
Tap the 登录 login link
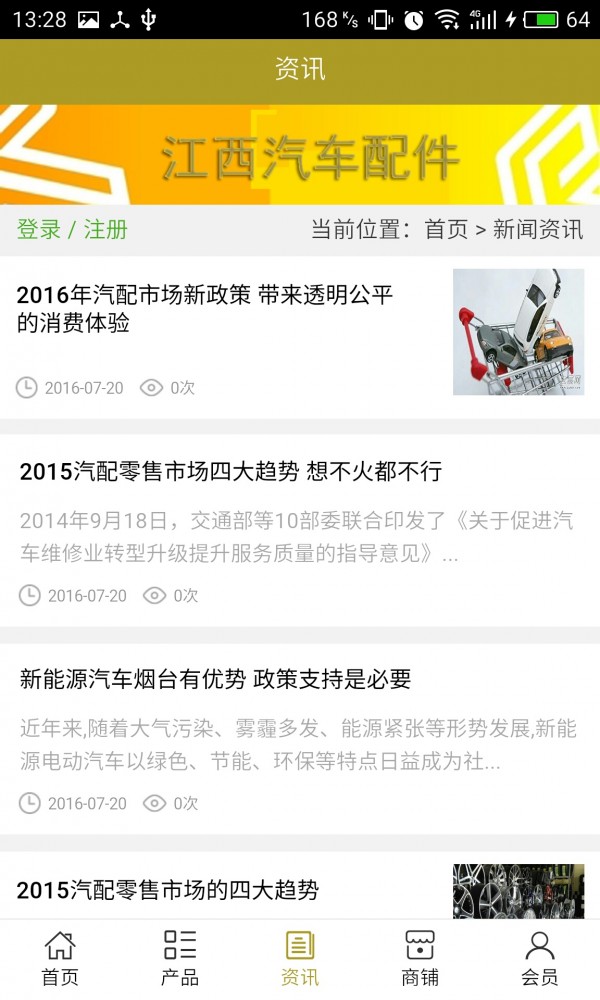[x=39, y=229]
